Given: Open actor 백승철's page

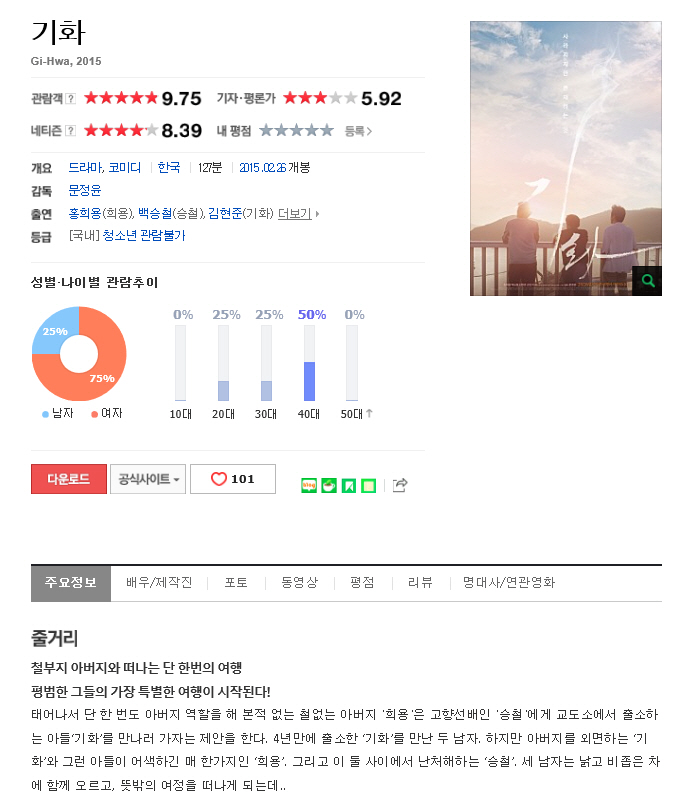Looking at the screenshot, I should coord(155,213).
